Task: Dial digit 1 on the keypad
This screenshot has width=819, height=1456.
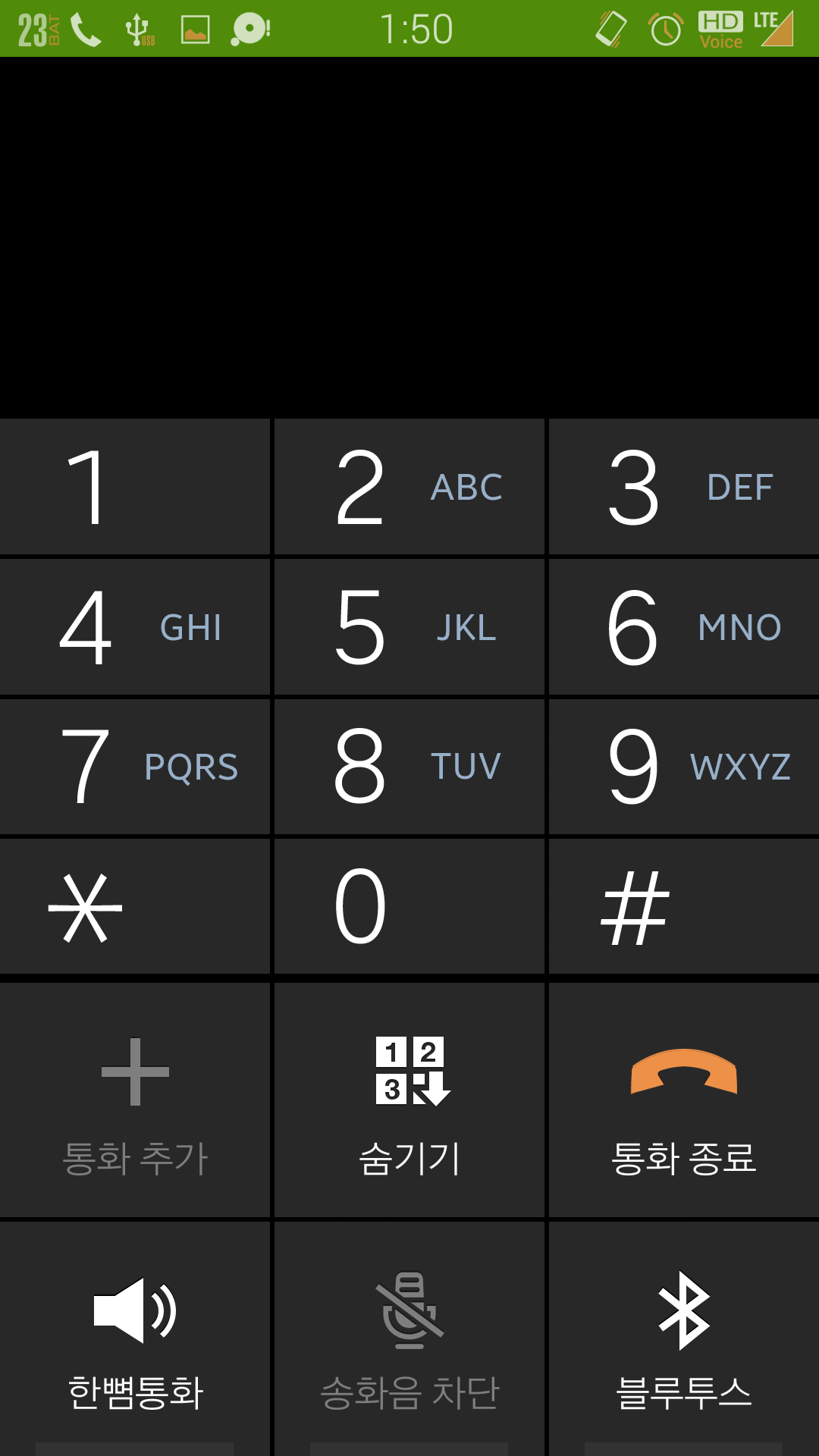Action: 135,487
